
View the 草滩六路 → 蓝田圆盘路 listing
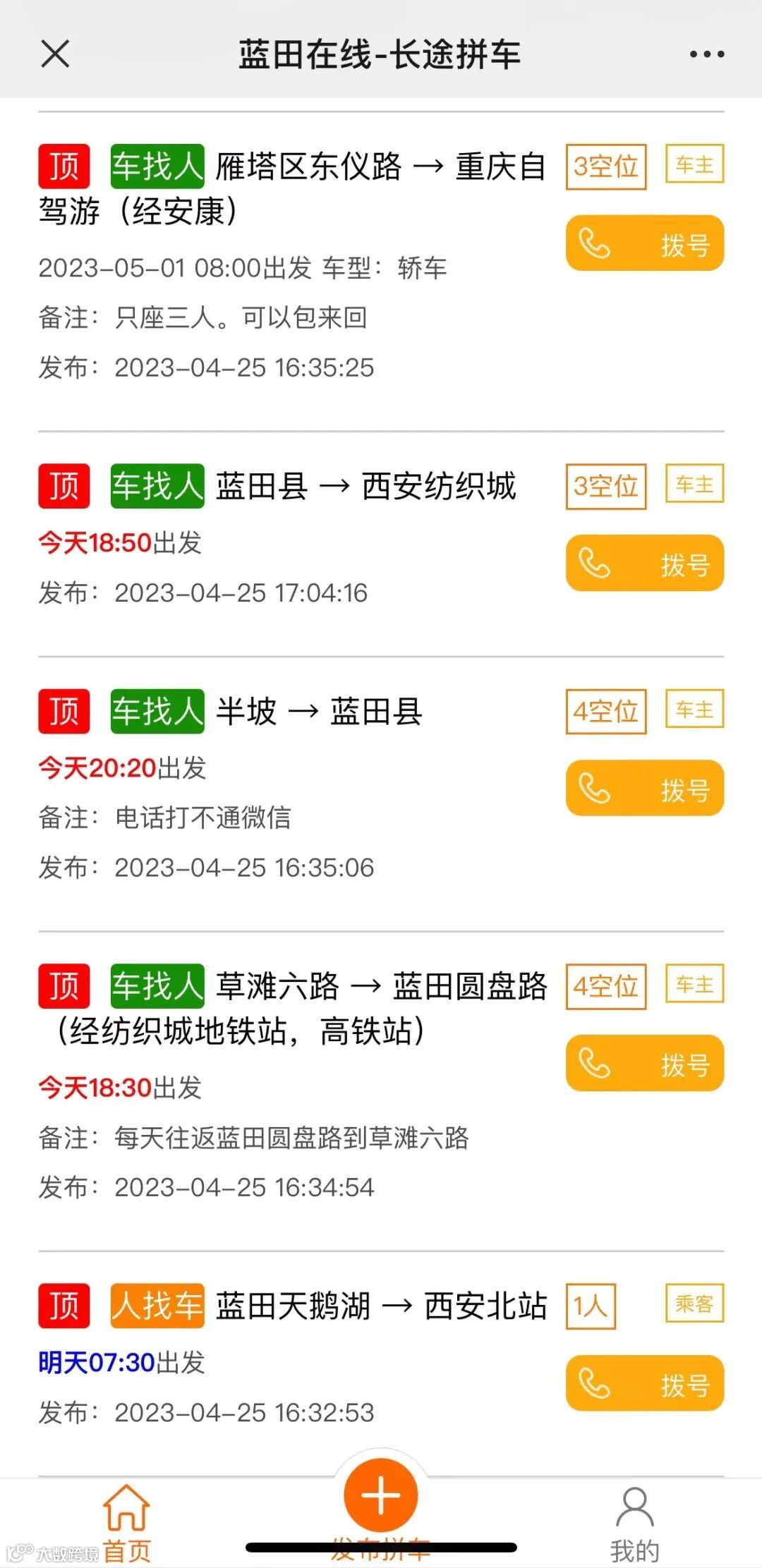[381, 987]
